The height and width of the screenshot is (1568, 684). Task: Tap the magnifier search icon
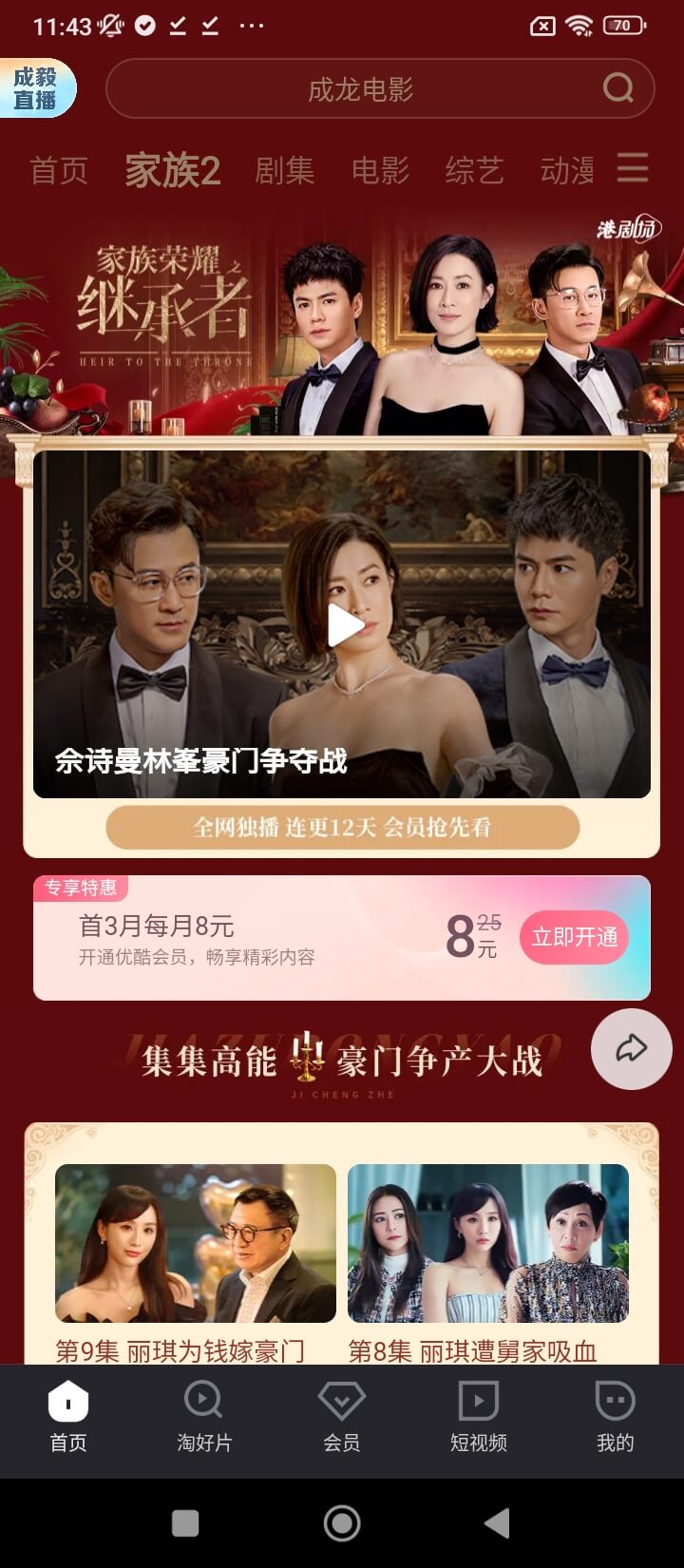618,88
